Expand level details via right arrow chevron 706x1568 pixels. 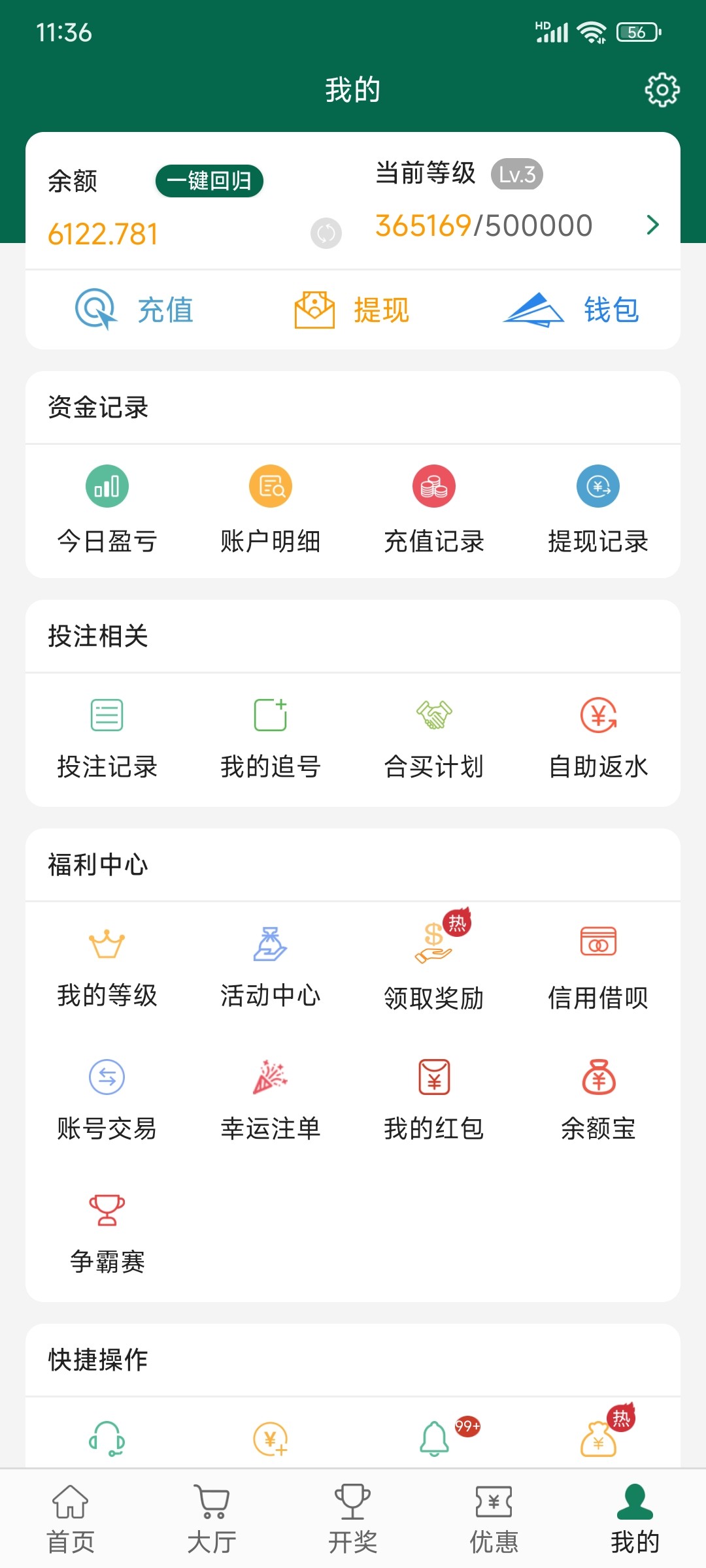click(x=652, y=225)
